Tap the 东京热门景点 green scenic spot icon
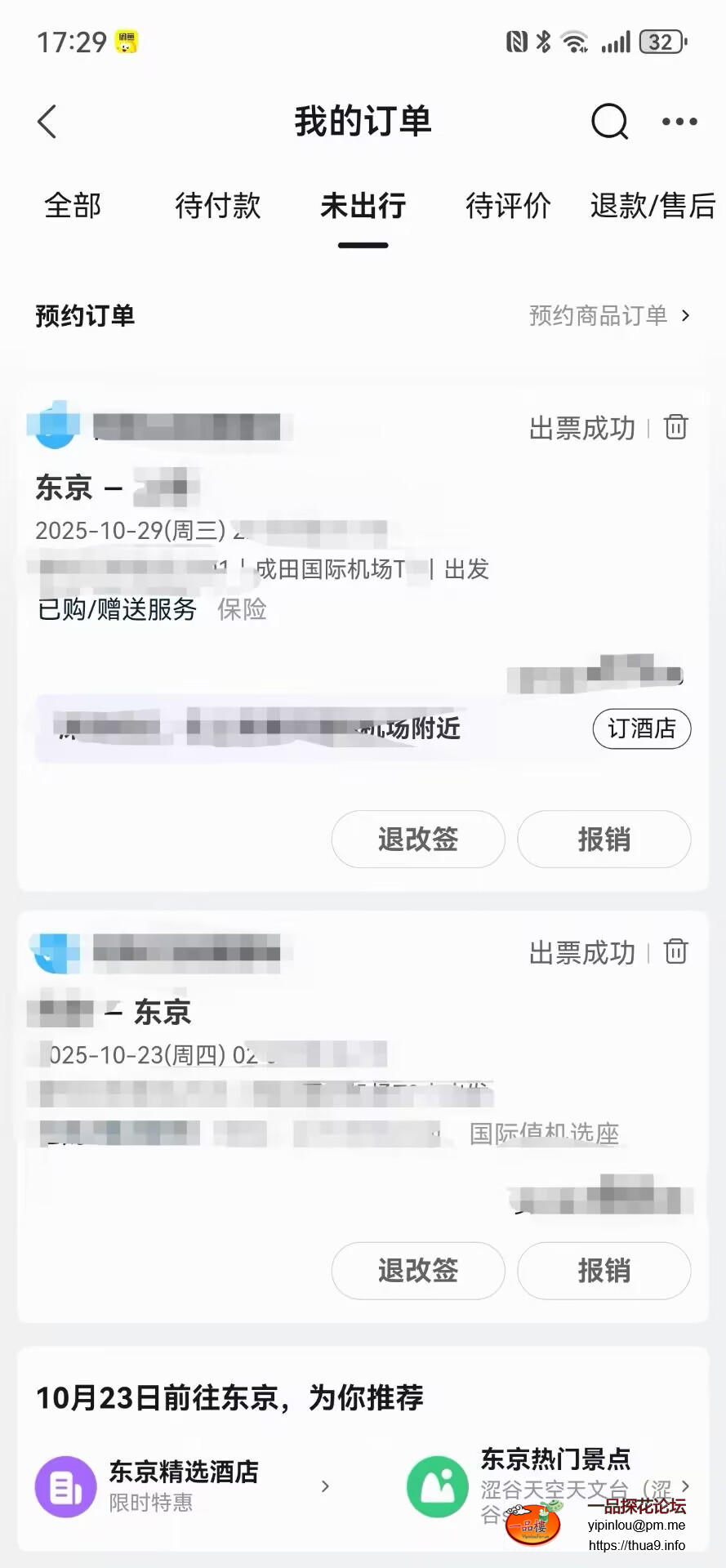726x1568 pixels. pos(438,1486)
